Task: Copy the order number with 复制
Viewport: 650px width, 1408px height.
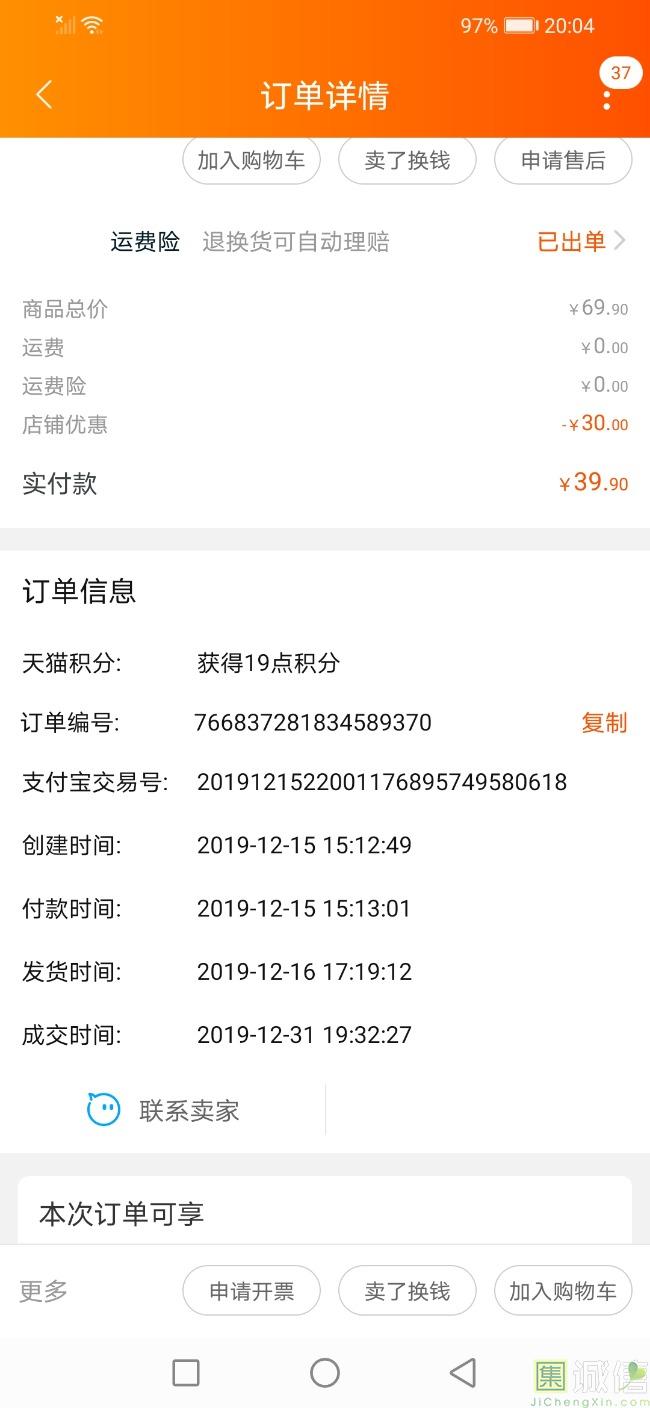Action: [604, 723]
